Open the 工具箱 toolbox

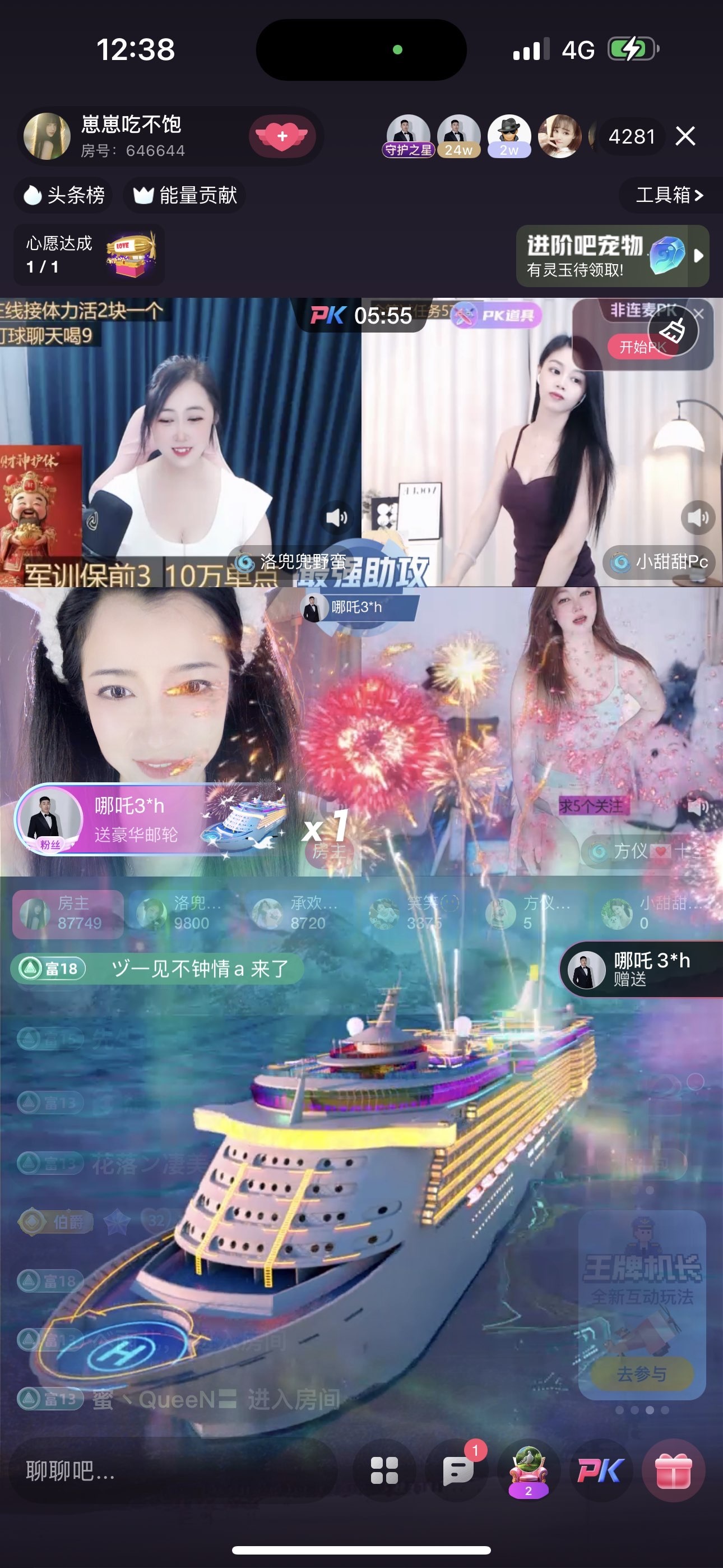[x=669, y=195]
